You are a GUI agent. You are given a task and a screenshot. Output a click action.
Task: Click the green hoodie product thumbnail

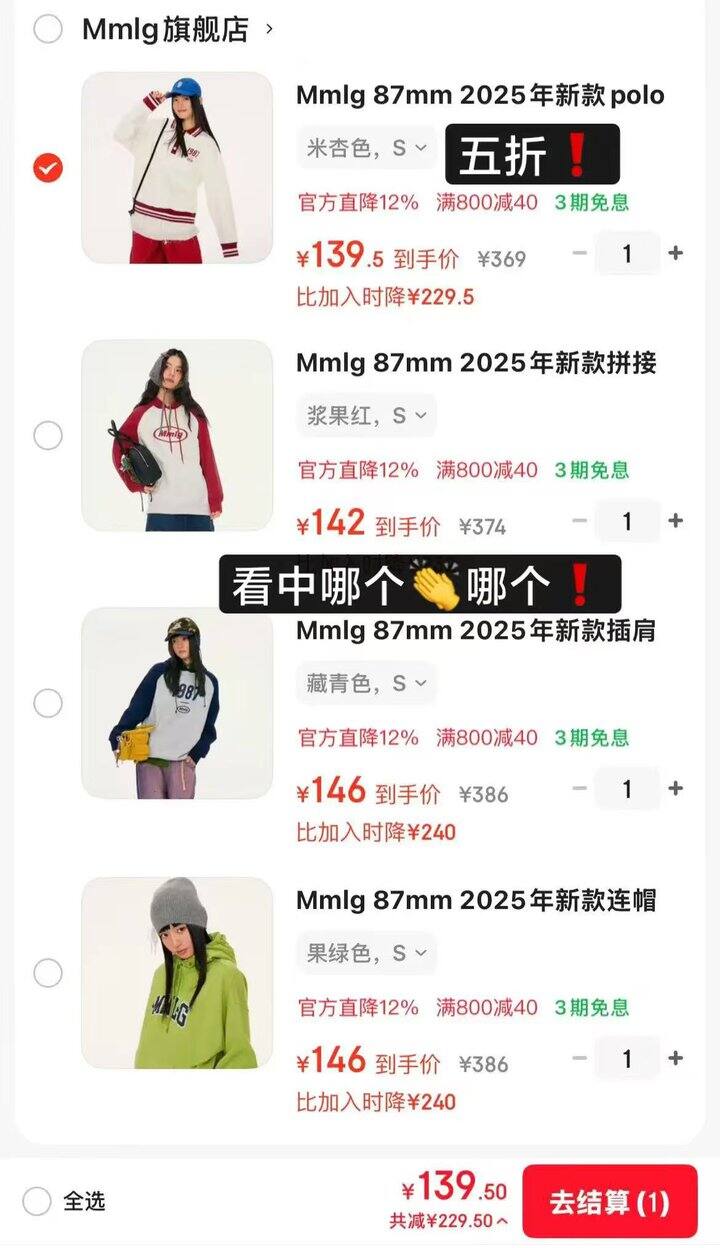pos(176,972)
